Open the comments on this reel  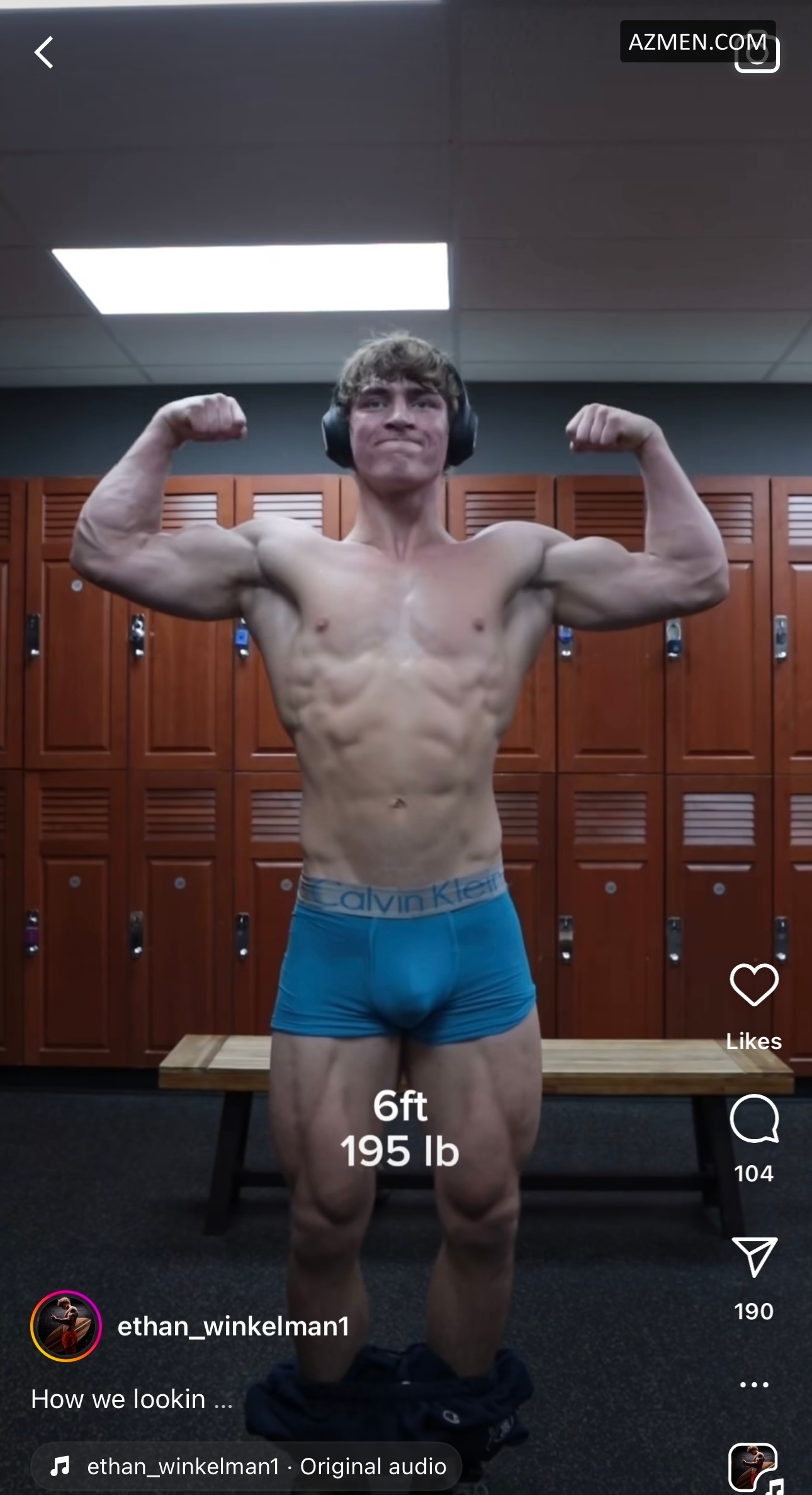[x=754, y=1118]
